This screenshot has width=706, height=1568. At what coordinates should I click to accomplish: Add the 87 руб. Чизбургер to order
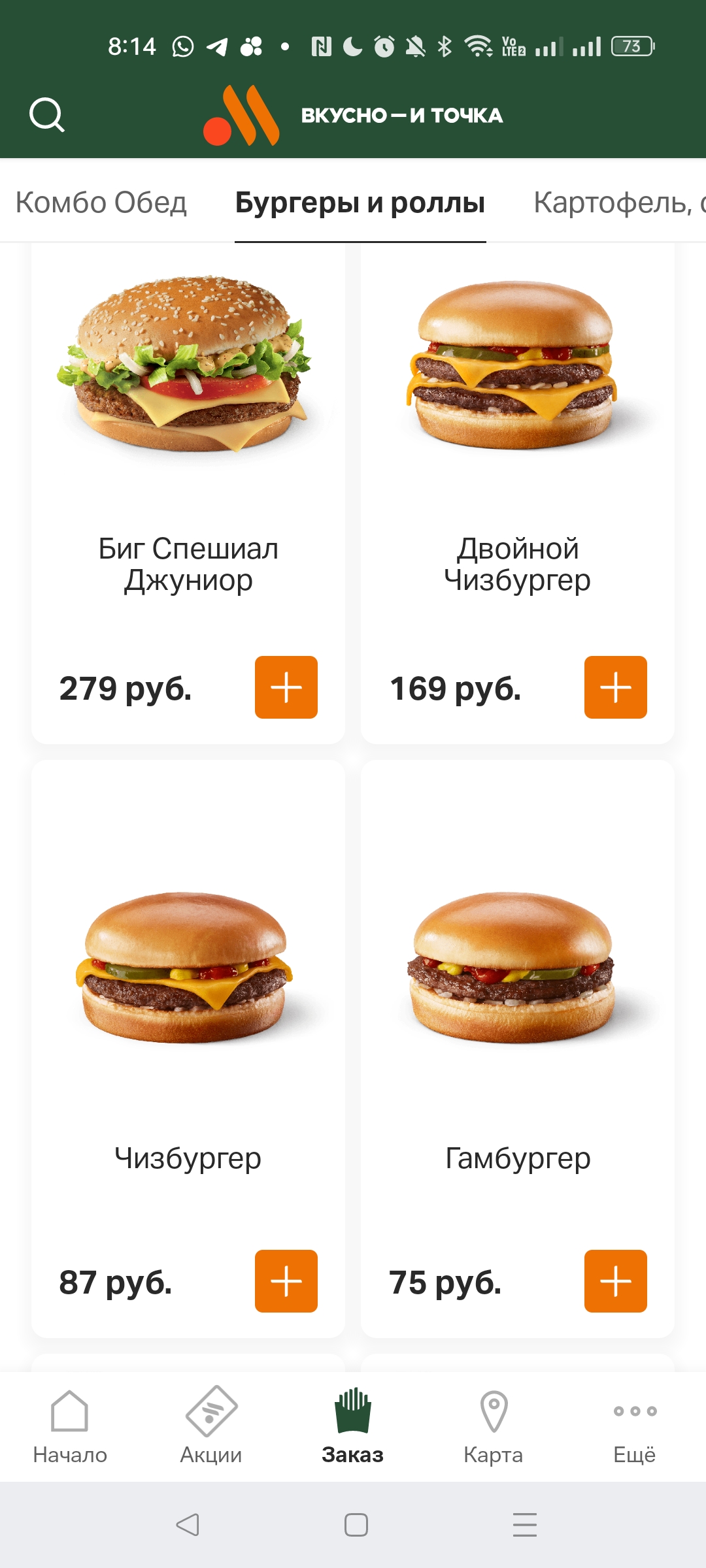tap(286, 1281)
